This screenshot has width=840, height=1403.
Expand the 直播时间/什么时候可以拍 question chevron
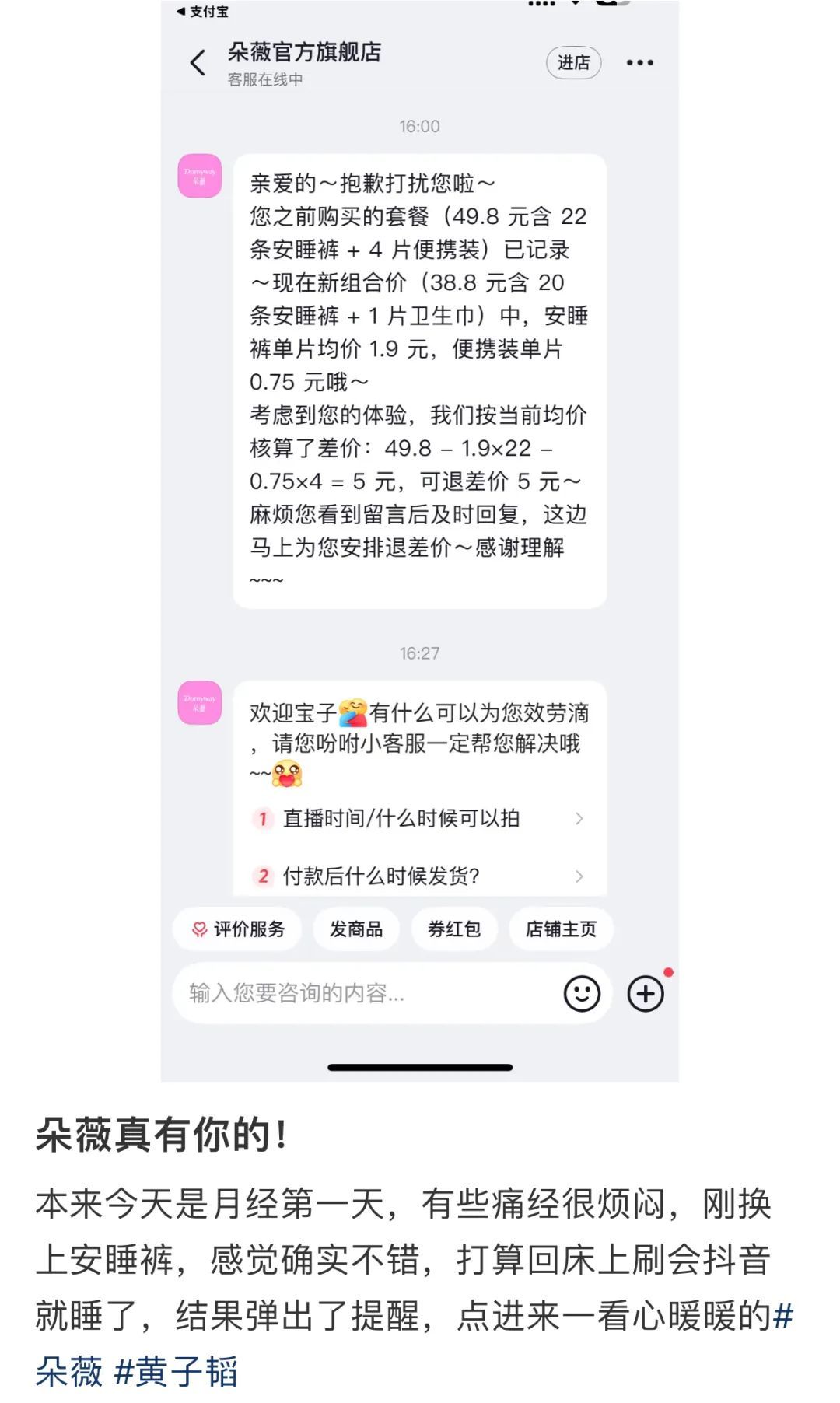click(x=579, y=819)
